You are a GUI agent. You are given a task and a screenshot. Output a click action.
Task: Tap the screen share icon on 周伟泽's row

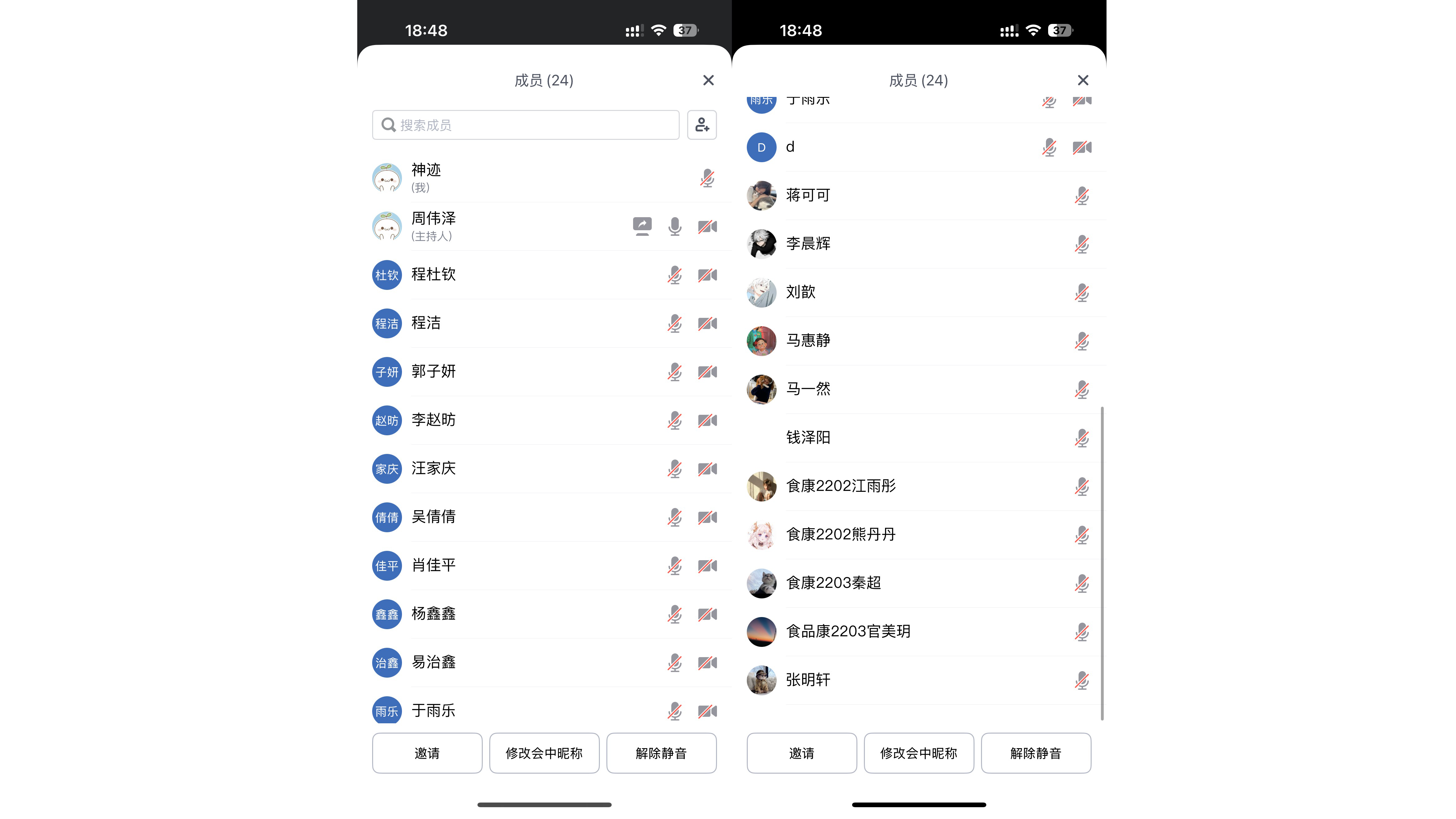[x=642, y=226]
